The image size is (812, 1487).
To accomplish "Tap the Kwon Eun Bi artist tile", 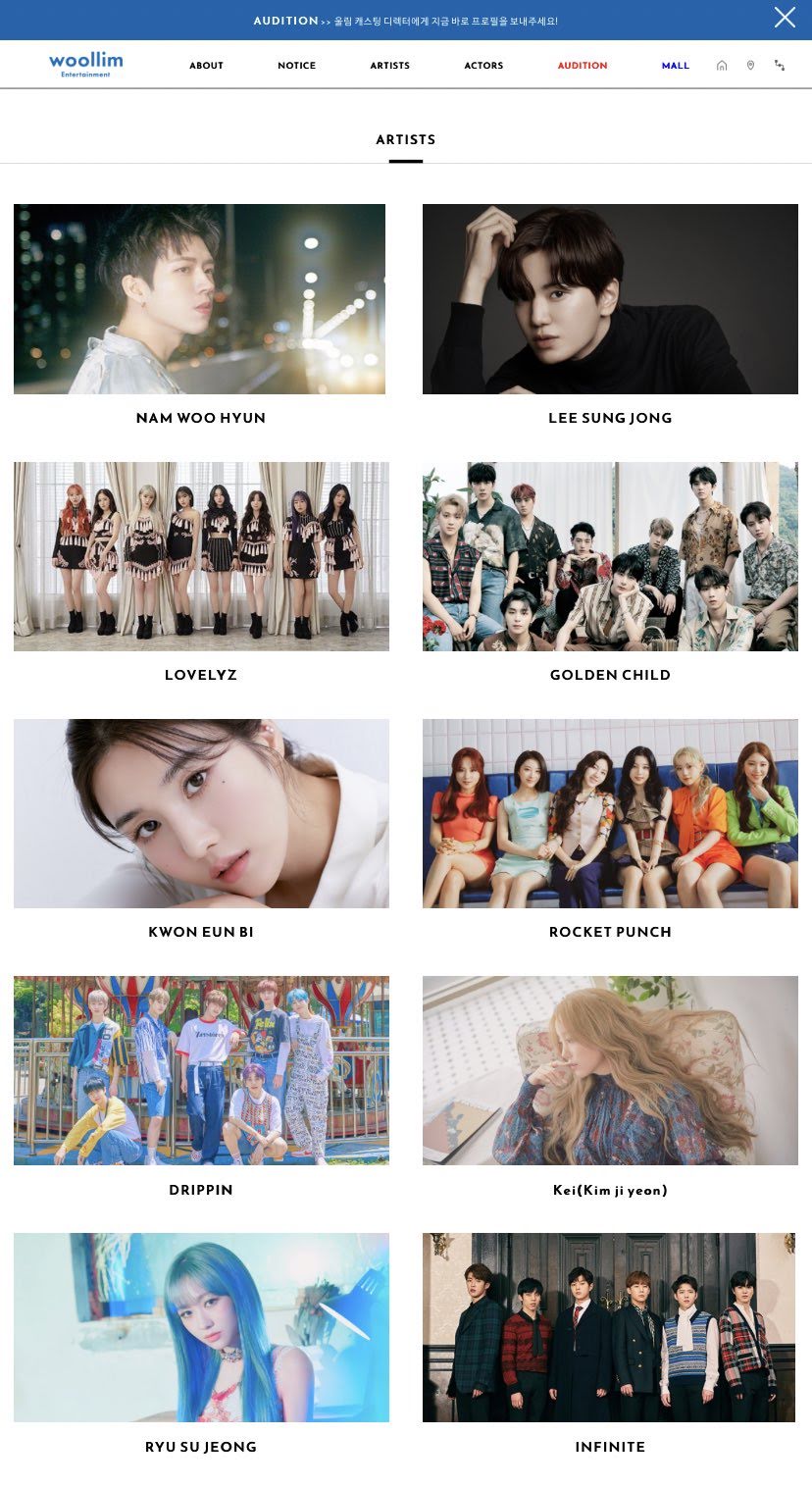I will pos(201,813).
